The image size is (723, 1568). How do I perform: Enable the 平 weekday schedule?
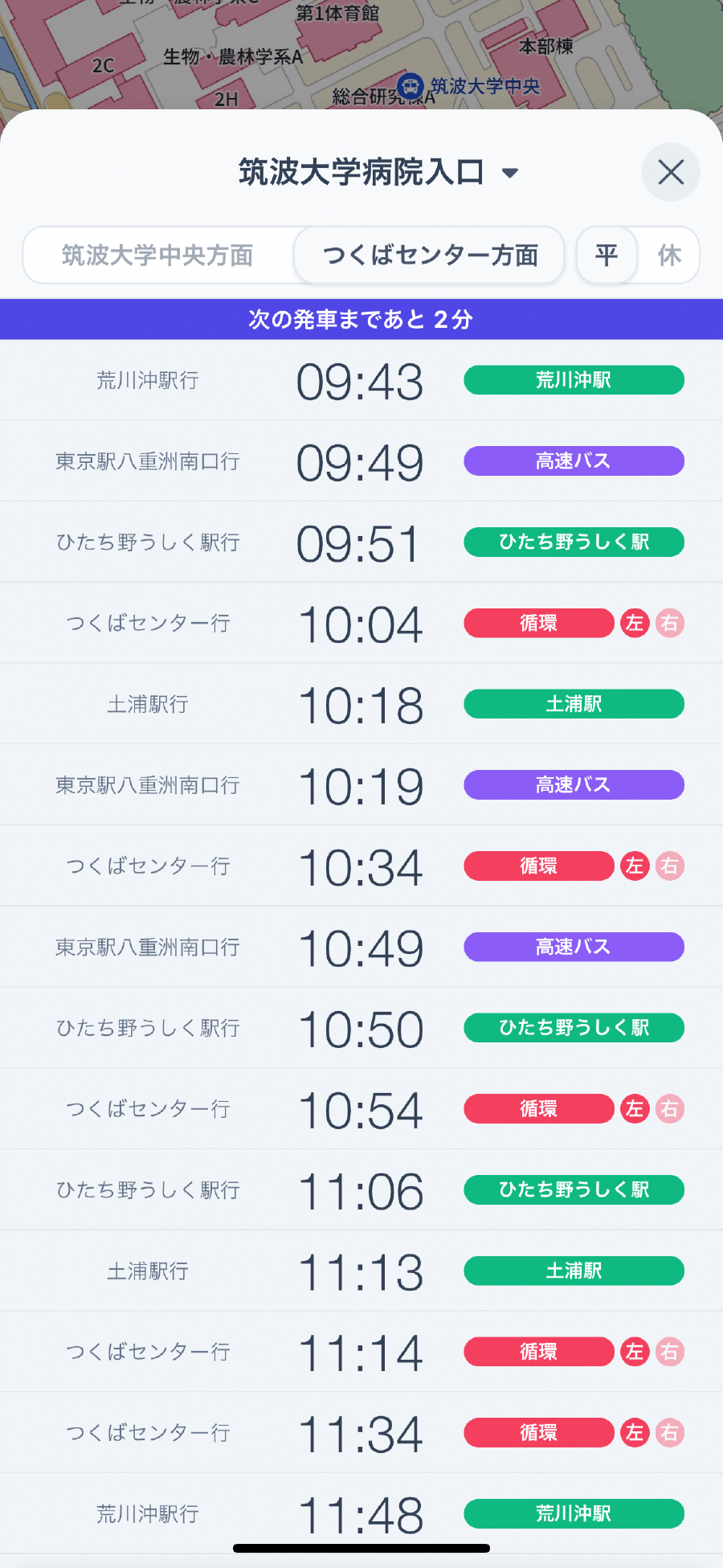click(607, 256)
